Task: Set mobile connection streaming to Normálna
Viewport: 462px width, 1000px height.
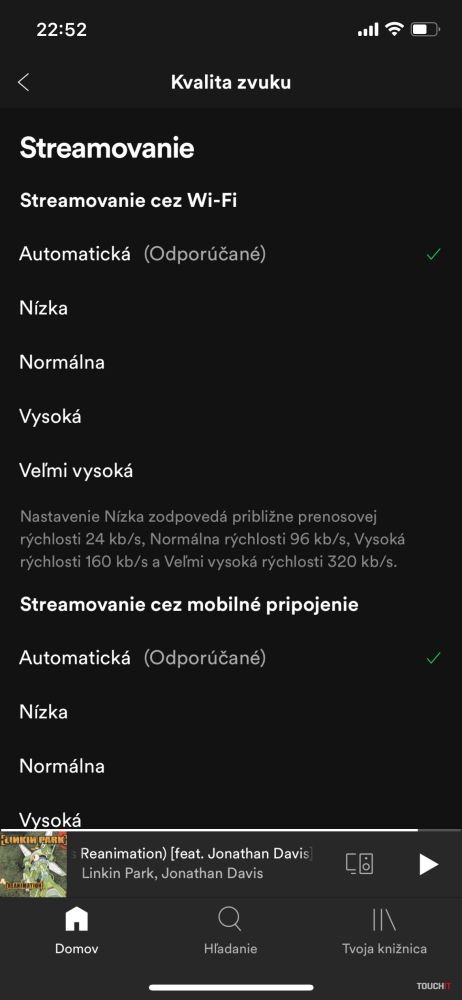Action: 231,766
